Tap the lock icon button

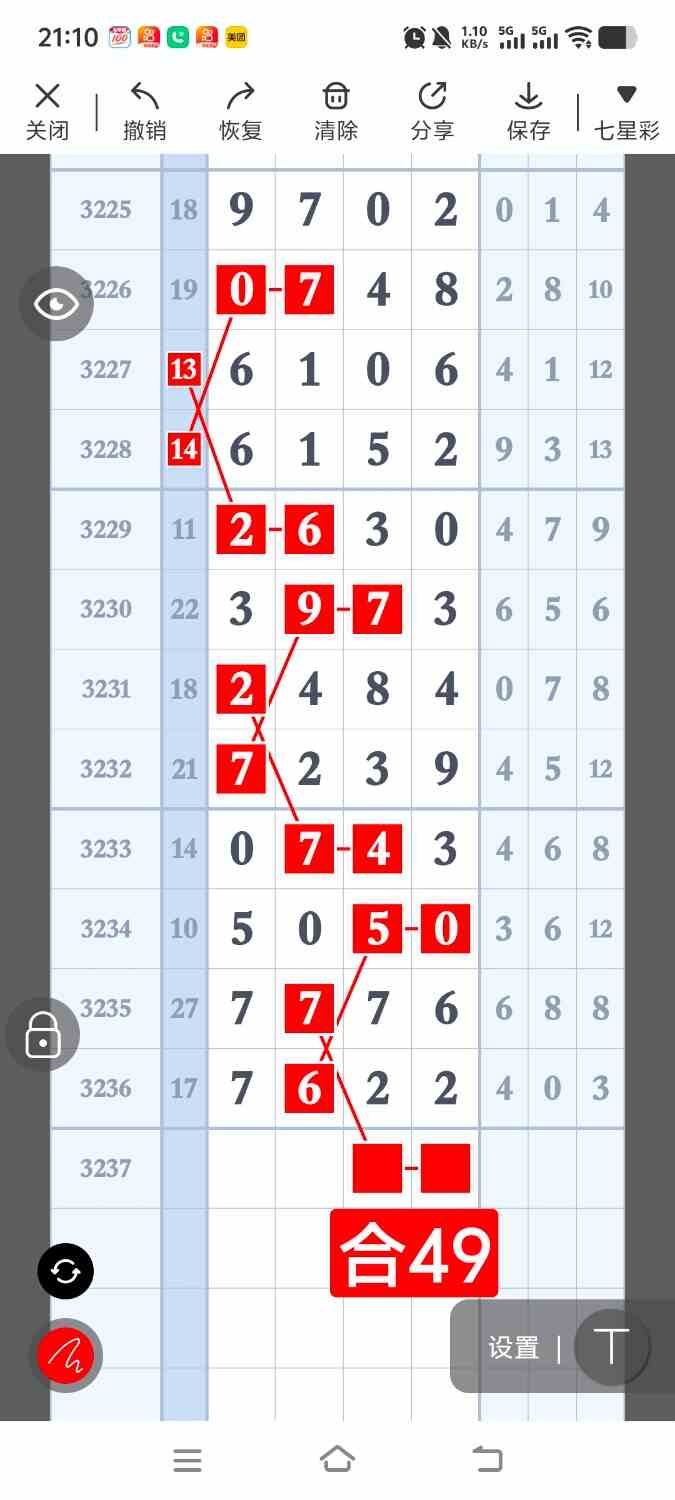click(43, 1035)
